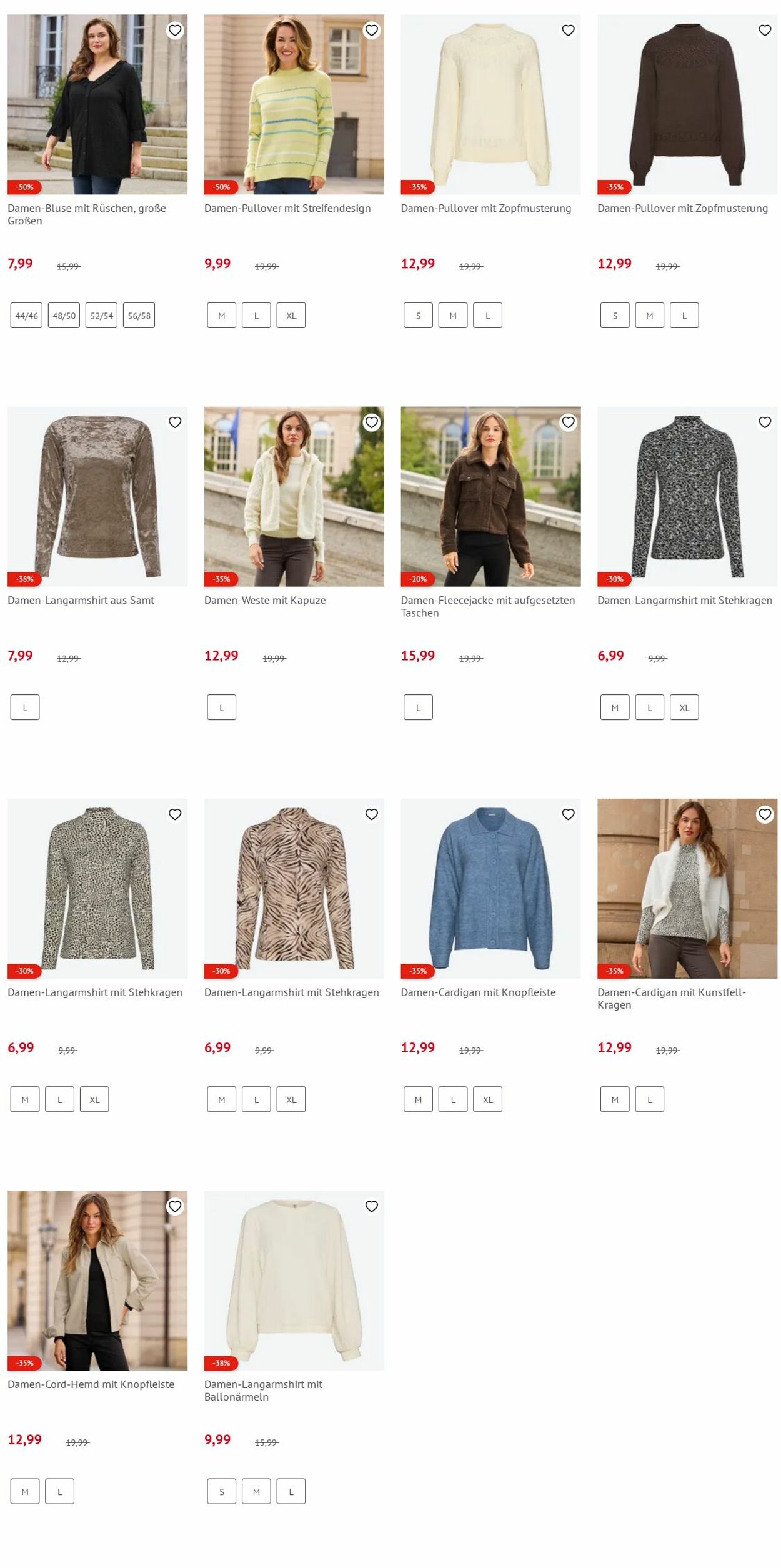Select size L for the Damen-Cord-Hemd
Image resolution: width=781 pixels, height=1568 pixels.
click(60, 1491)
